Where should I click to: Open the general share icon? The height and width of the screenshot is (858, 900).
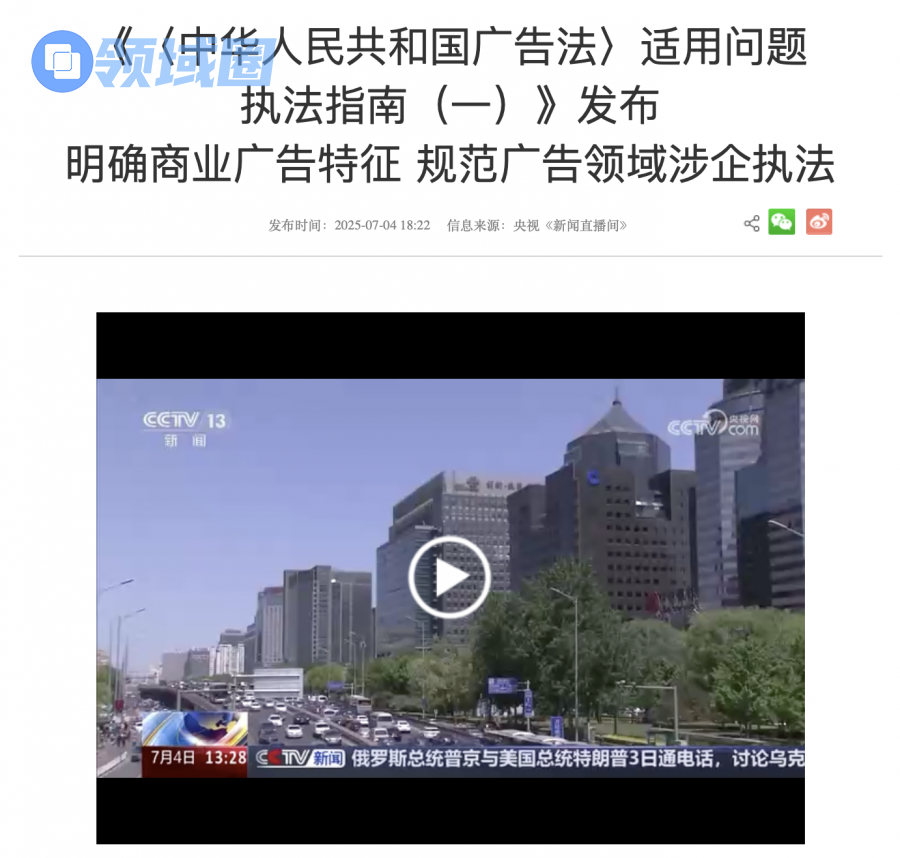click(751, 224)
